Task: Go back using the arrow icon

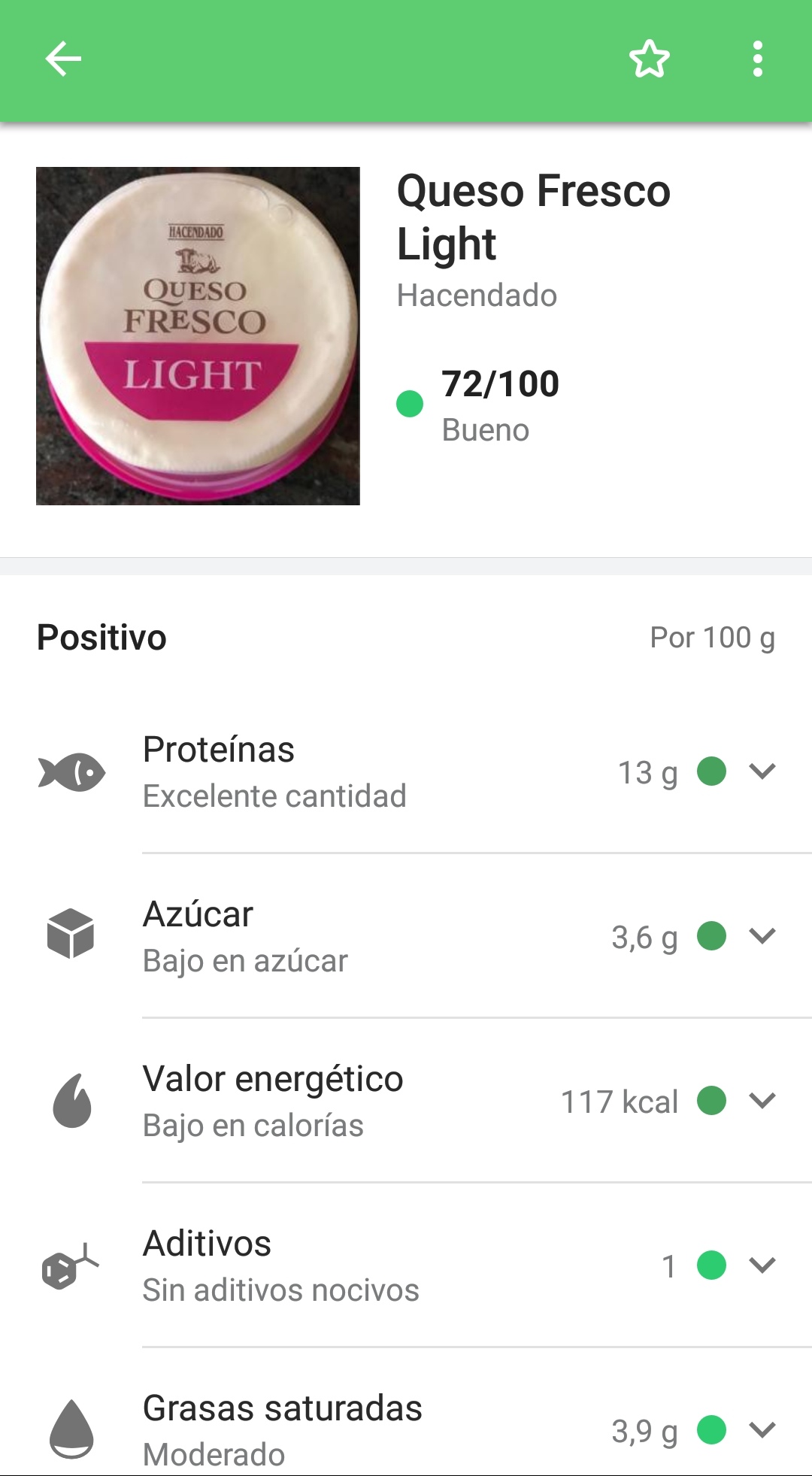Action: [x=63, y=59]
